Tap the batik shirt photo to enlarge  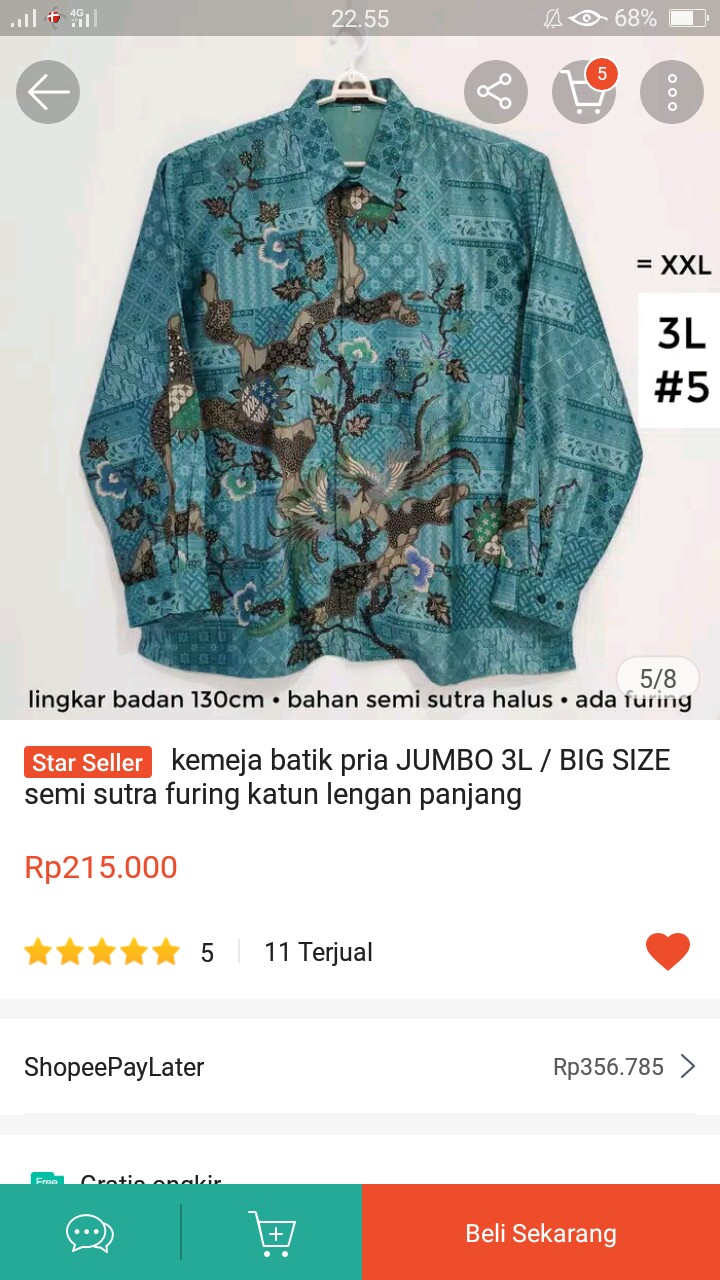(x=360, y=400)
